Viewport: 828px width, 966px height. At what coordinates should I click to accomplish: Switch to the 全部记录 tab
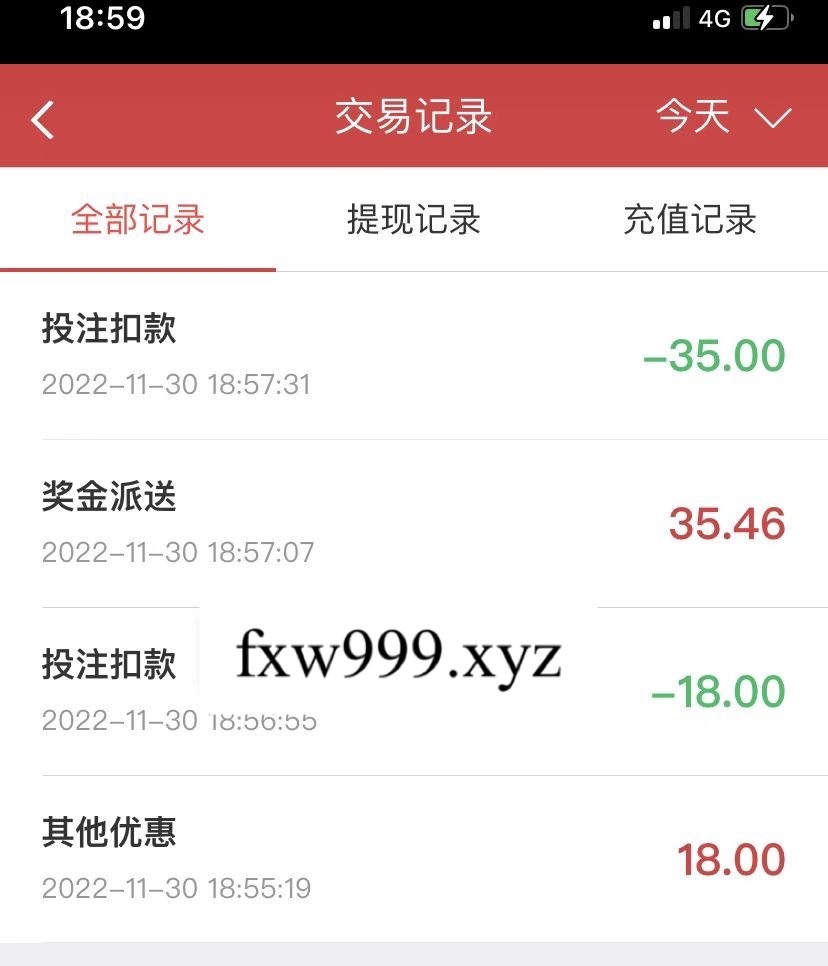pyautogui.click(x=138, y=220)
